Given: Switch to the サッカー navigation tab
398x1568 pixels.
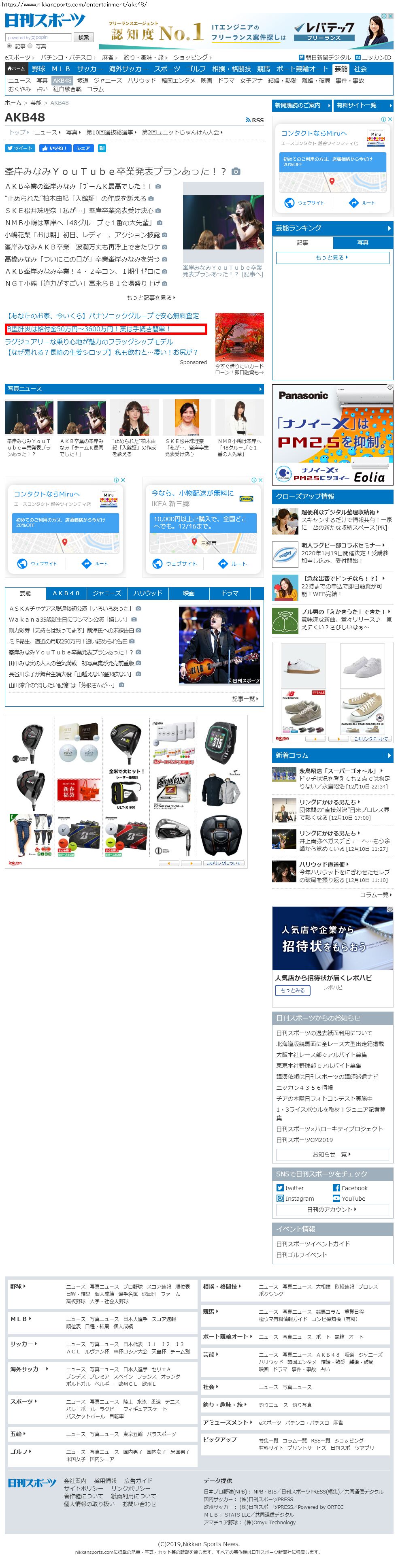Looking at the screenshot, I should (89, 69).
